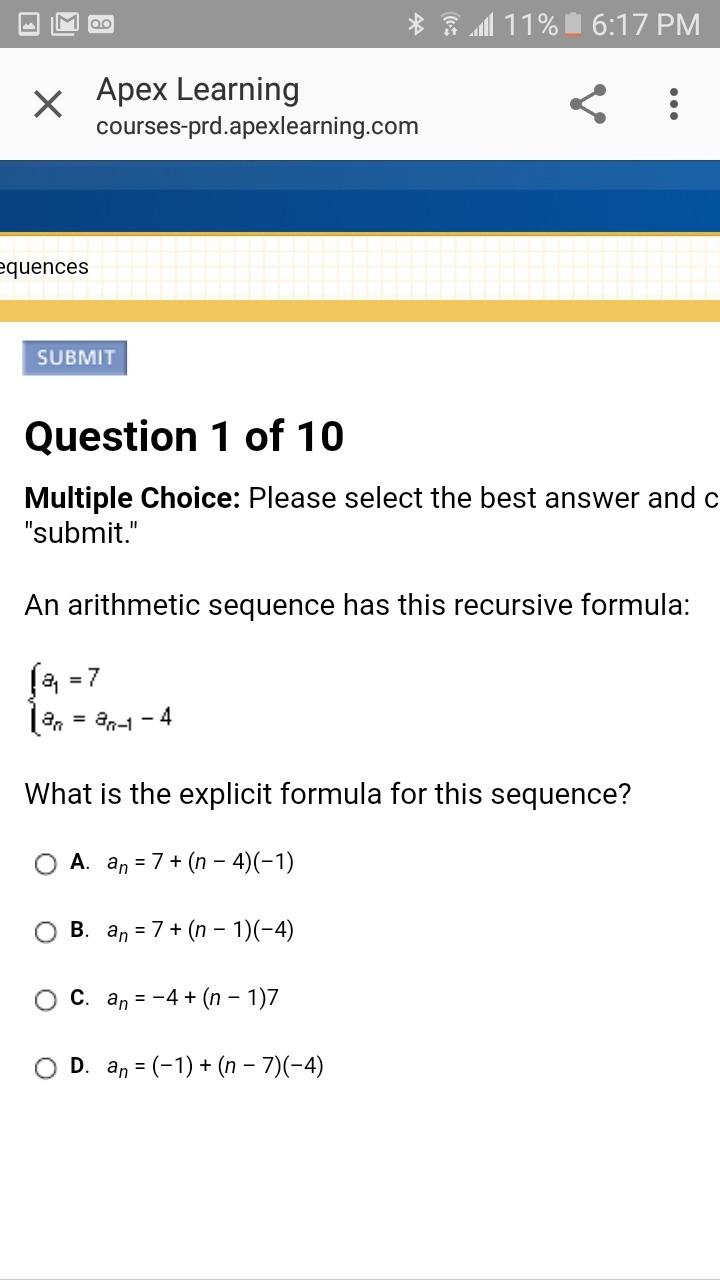Choose answer B: 7 + (n − 1)(−4)
The height and width of the screenshot is (1280, 720).
(x=45, y=932)
